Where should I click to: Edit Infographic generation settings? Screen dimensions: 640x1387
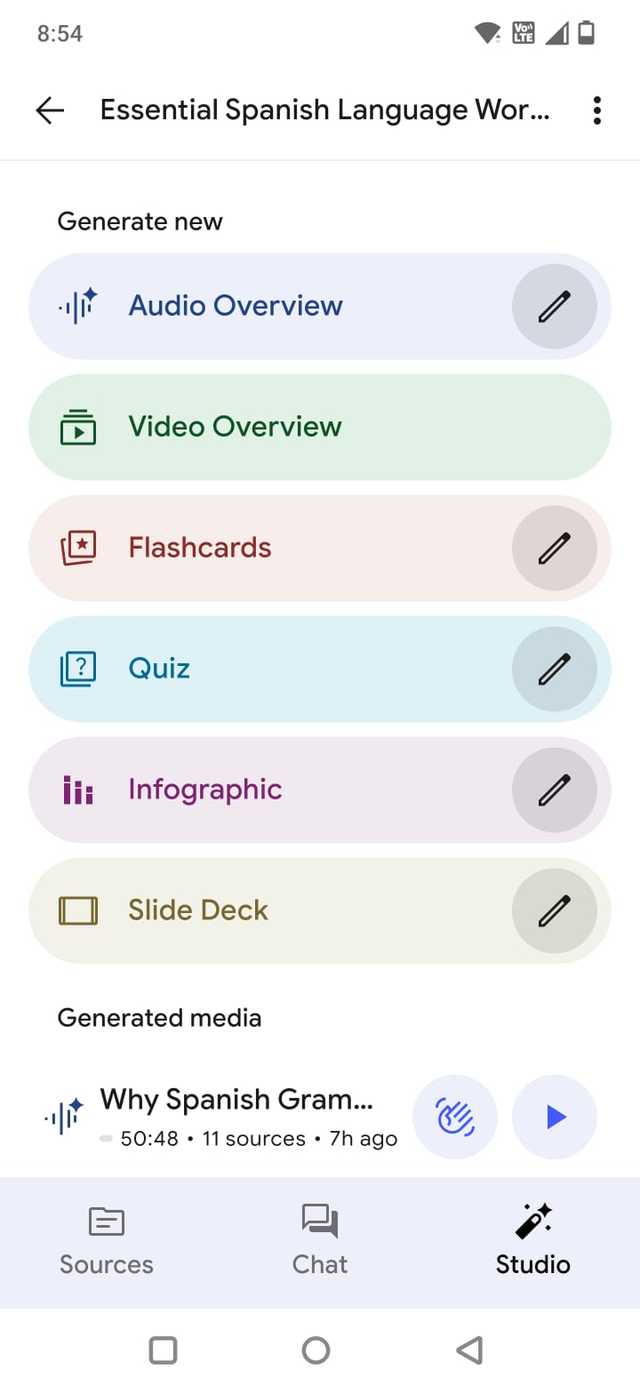(554, 790)
